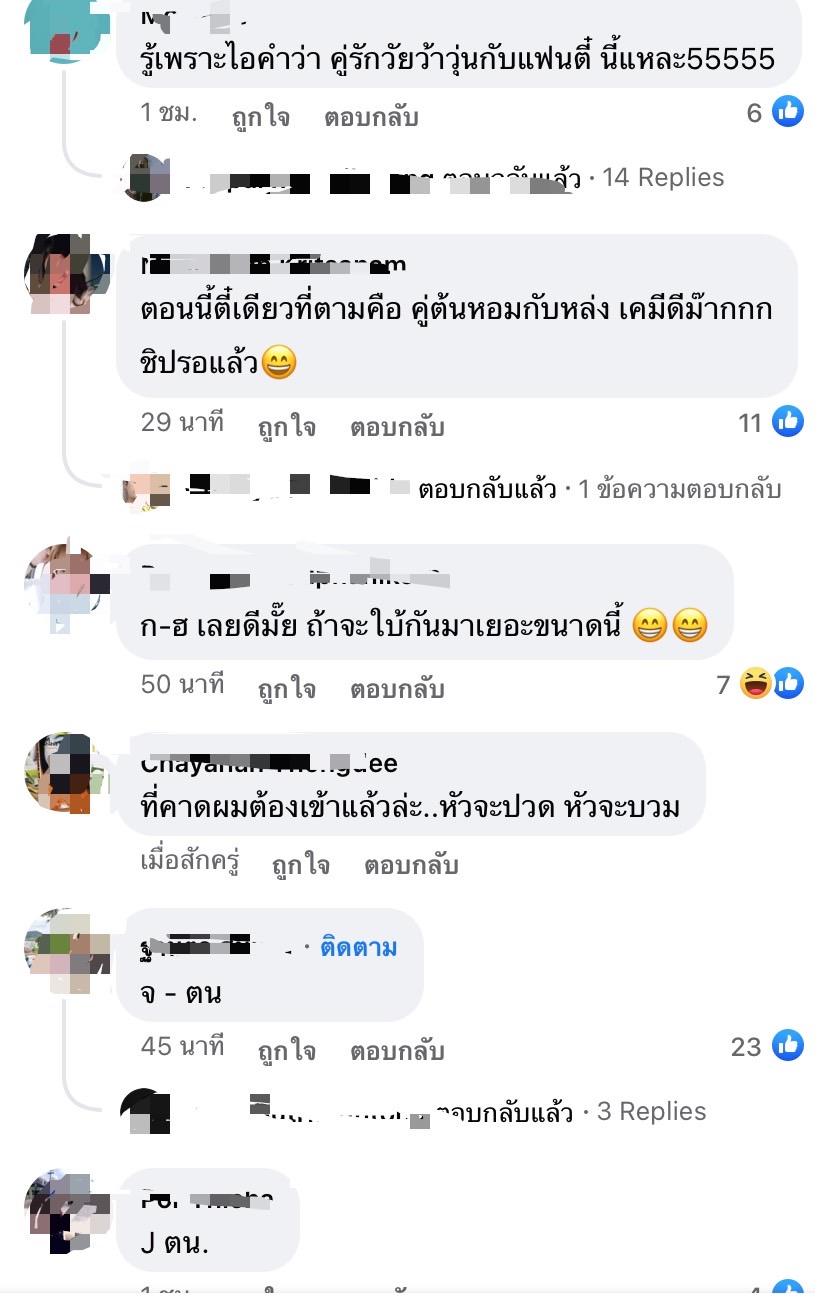Reply to the comment about คู่ต้นหอมกับหล่ง
The width and height of the screenshot is (815, 1304).
(397, 427)
